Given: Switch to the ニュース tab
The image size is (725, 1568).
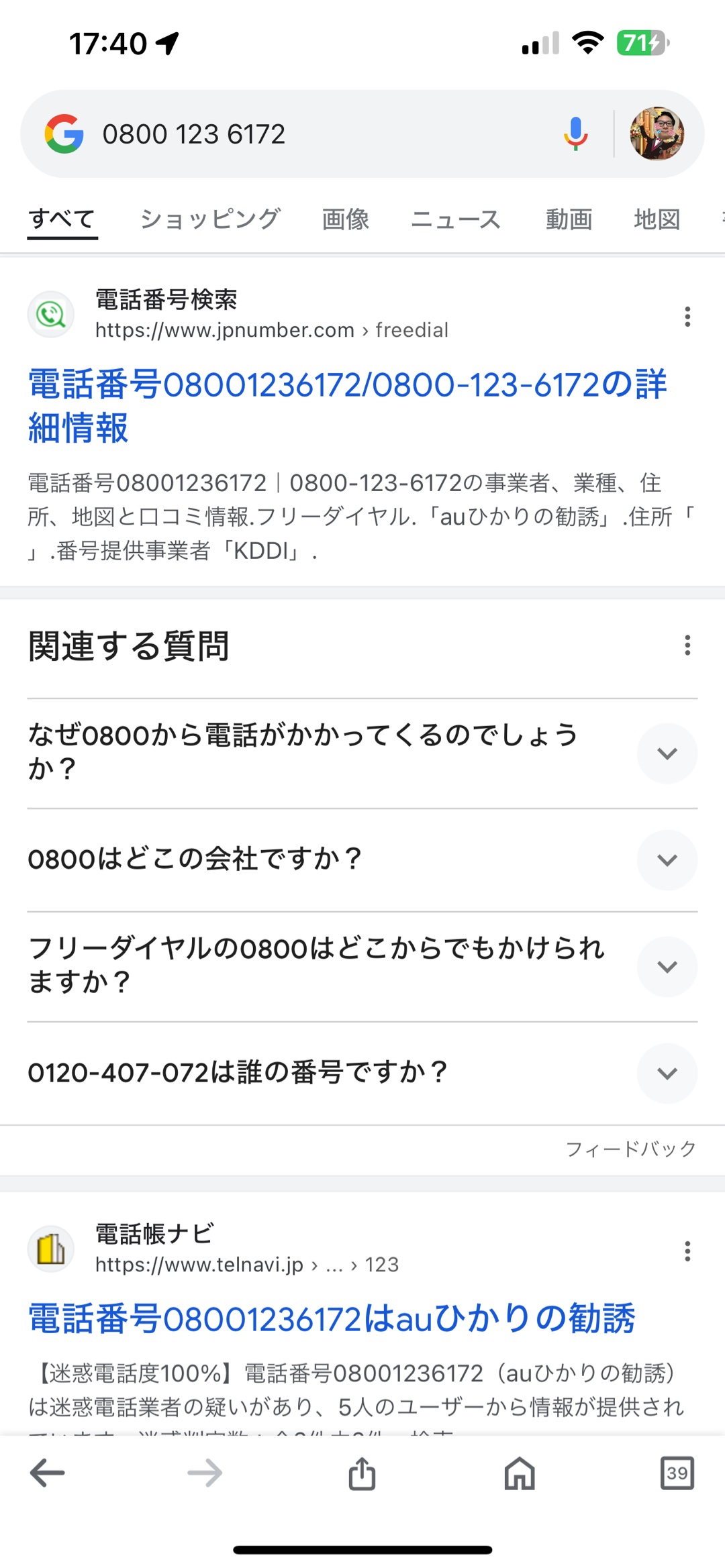Looking at the screenshot, I should [456, 219].
